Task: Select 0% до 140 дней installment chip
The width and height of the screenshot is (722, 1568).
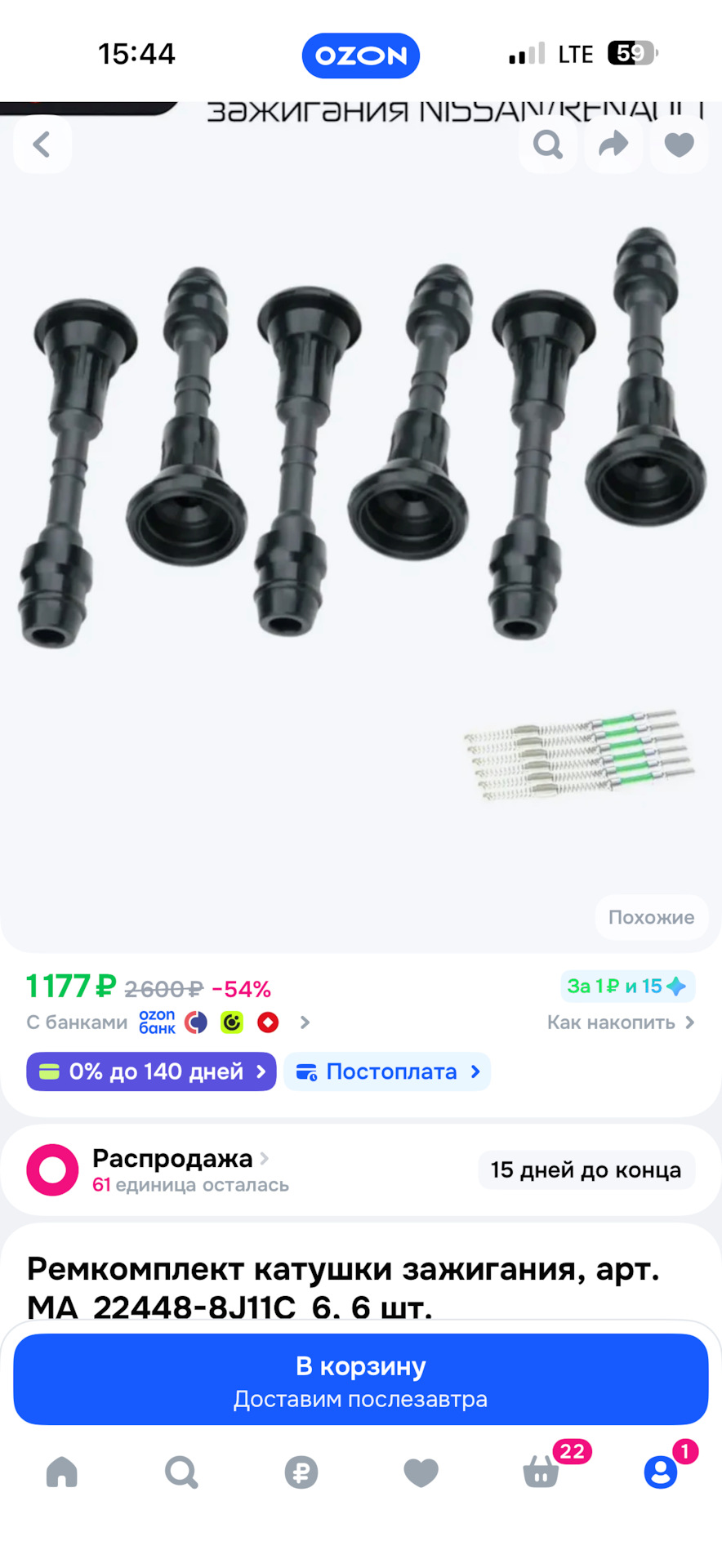Action: pos(151,1071)
